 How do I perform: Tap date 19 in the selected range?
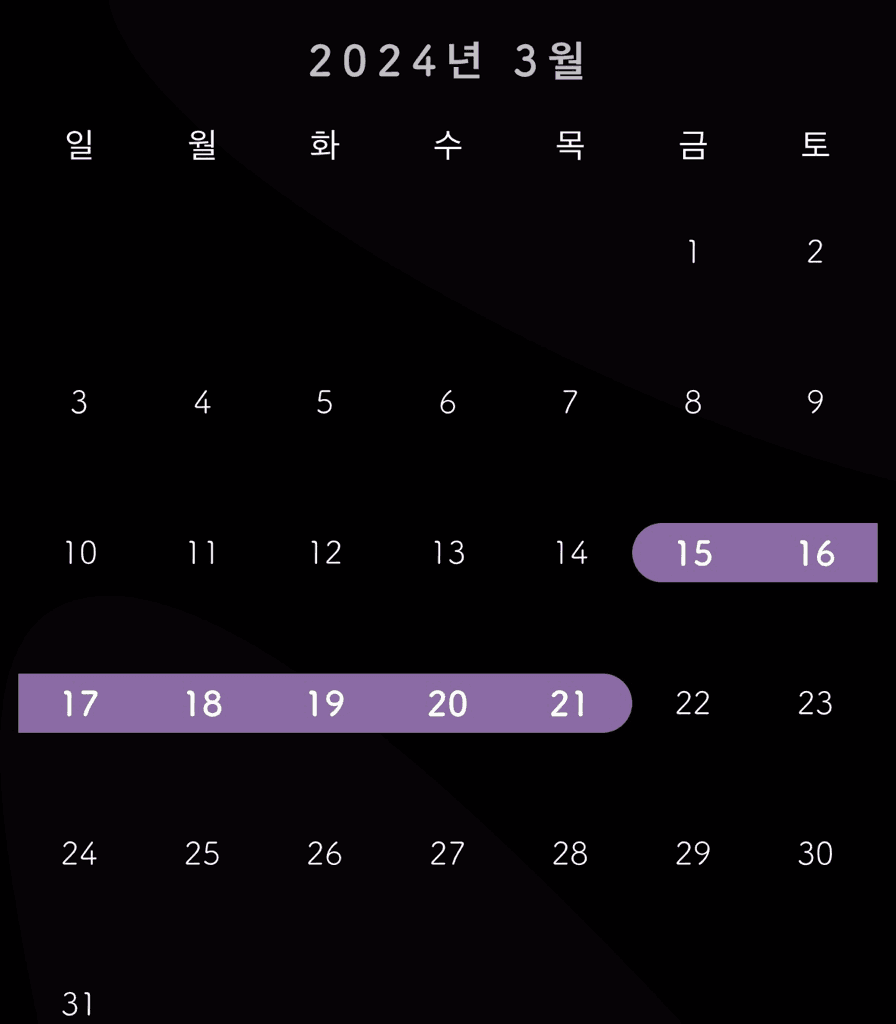click(x=325, y=704)
